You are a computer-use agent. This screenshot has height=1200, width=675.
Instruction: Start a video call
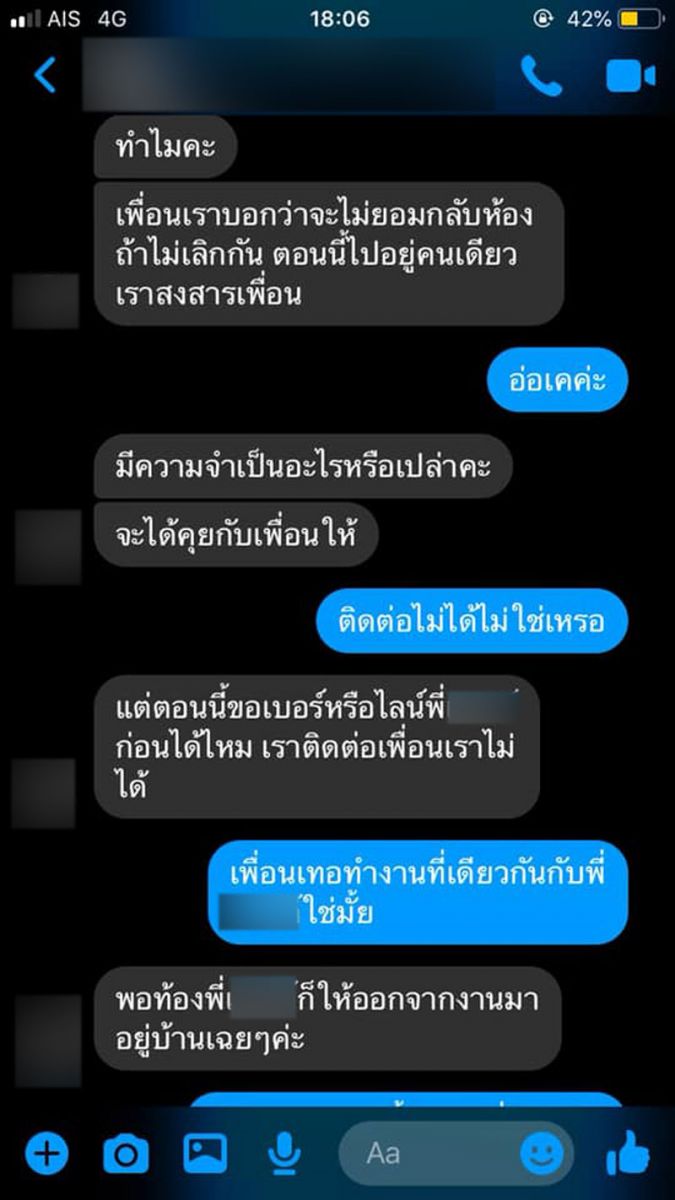pyautogui.click(x=630, y=77)
